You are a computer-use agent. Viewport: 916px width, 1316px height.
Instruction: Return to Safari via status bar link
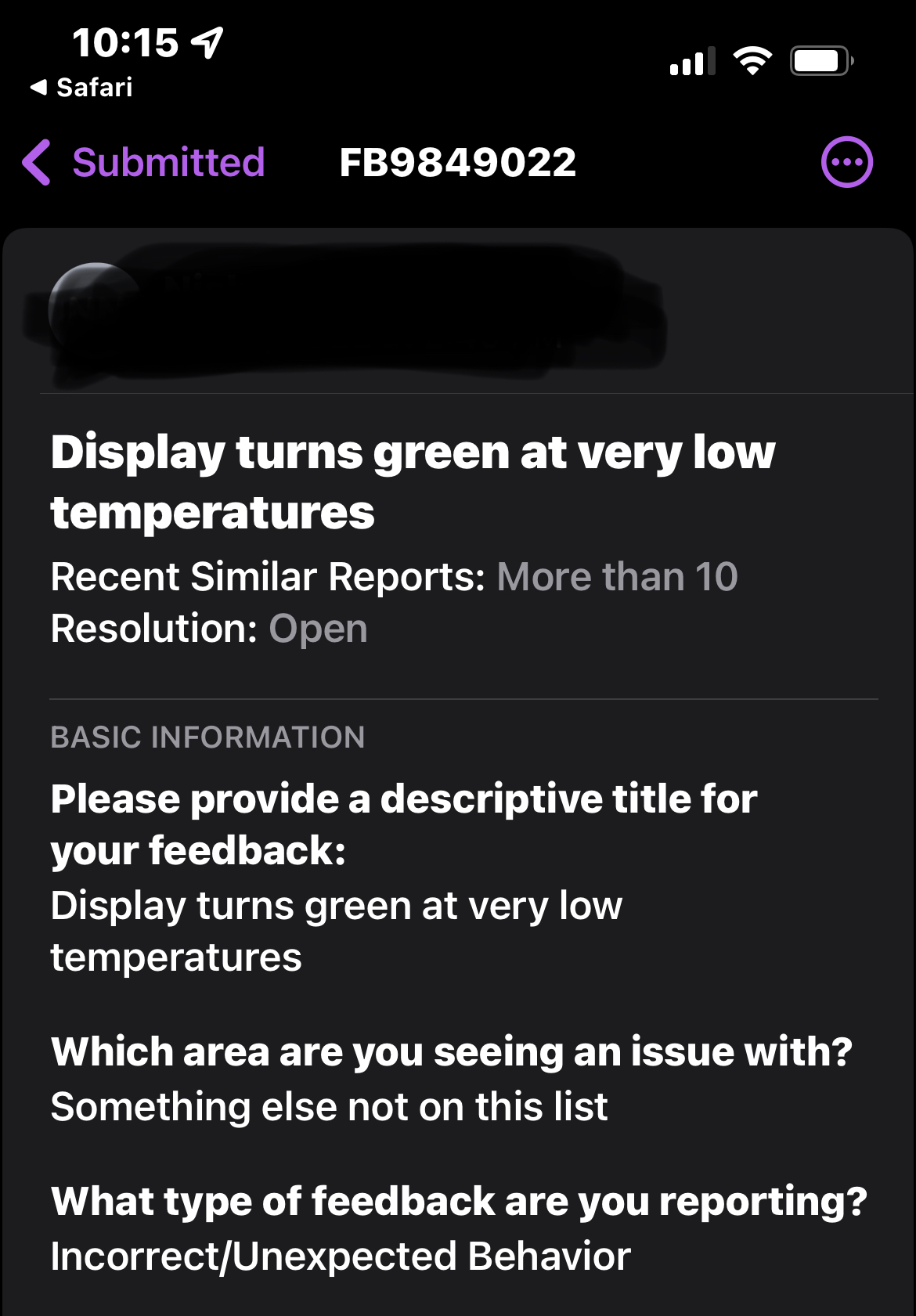click(81, 88)
